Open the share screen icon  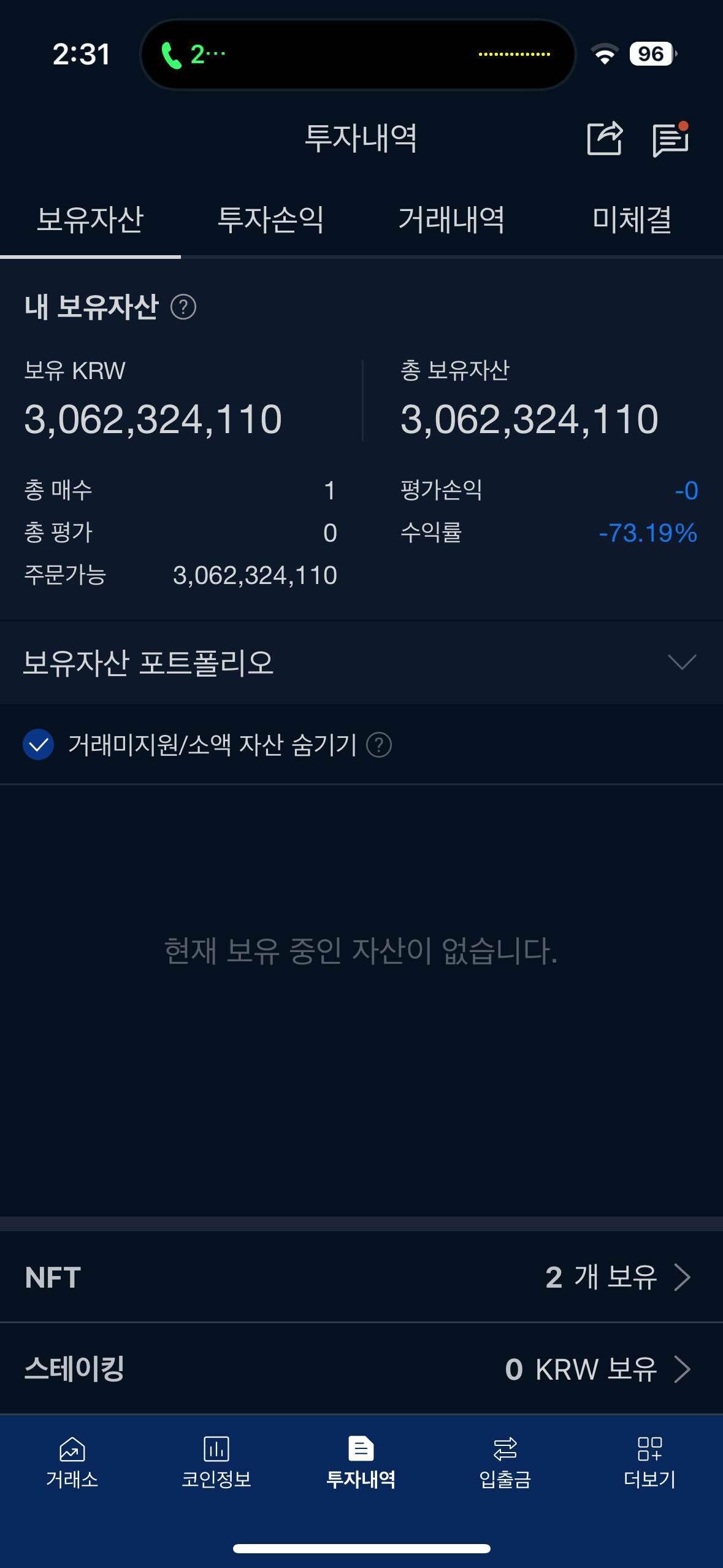point(606,140)
